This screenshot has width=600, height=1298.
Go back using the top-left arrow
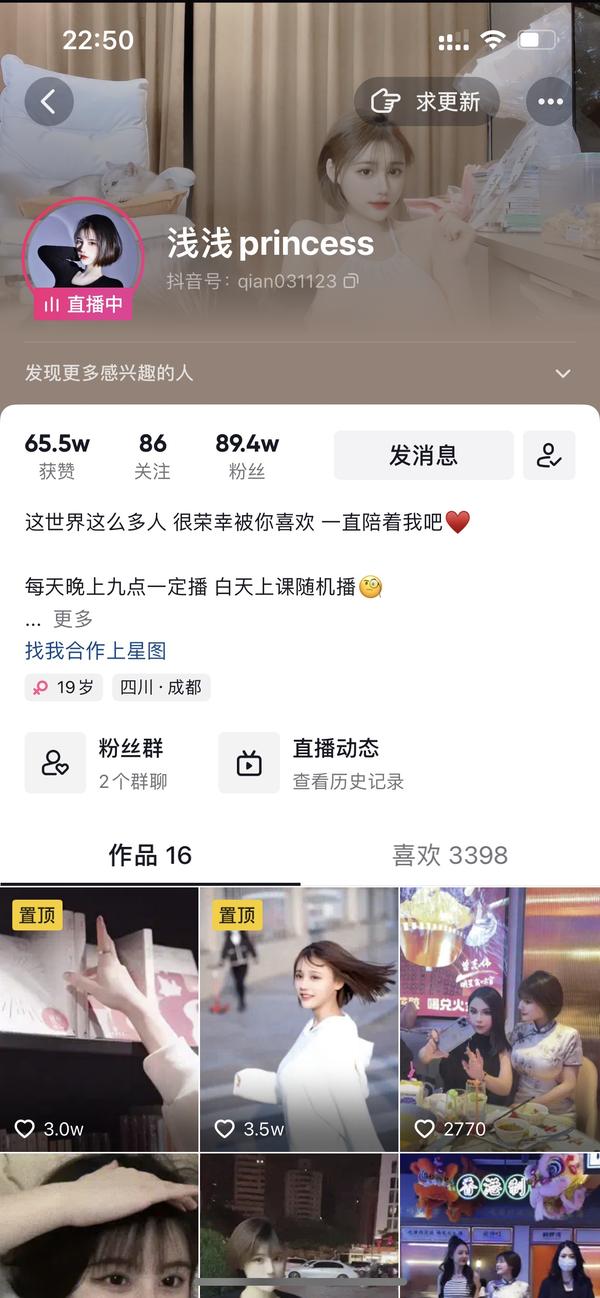click(x=49, y=101)
